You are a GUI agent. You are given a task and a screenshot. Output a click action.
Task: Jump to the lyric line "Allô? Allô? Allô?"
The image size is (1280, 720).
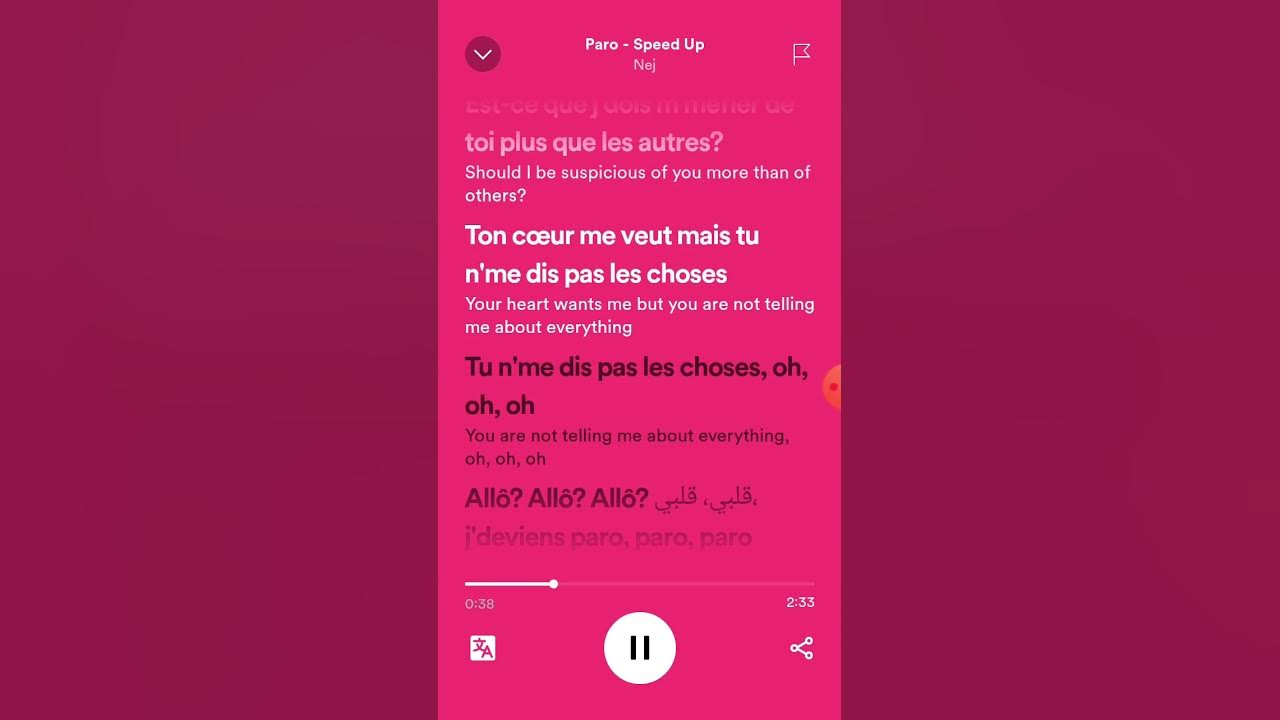coord(557,498)
